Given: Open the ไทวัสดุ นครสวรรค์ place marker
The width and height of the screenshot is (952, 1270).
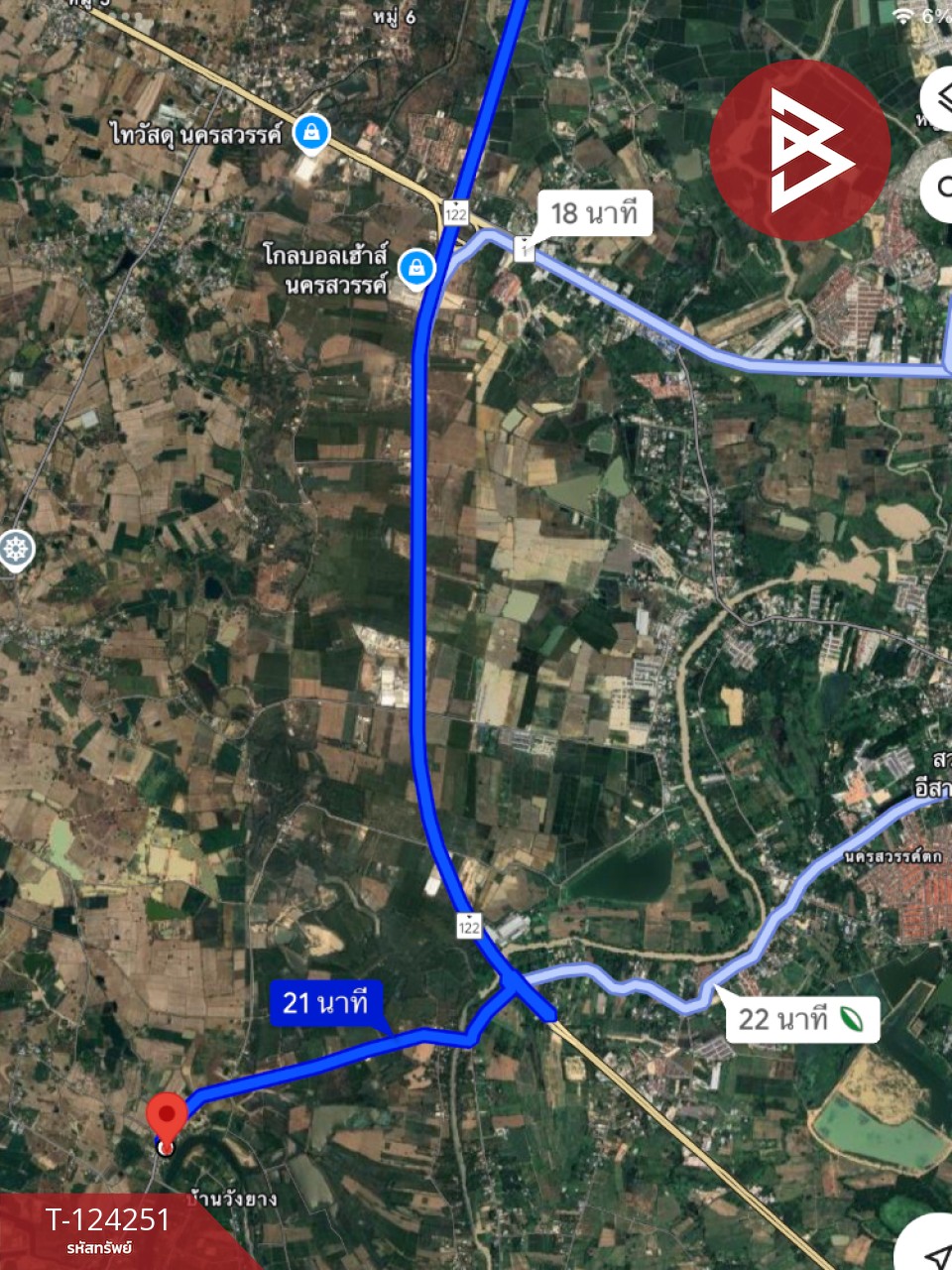Looking at the screenshot, I should click(311, 133).
